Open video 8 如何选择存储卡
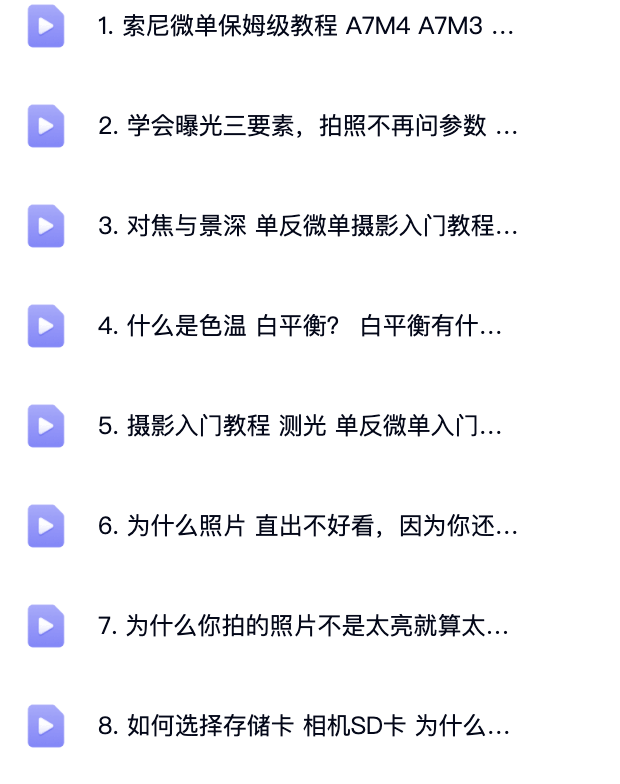Viewport: 620px width, 784px height. pos(303,726)
